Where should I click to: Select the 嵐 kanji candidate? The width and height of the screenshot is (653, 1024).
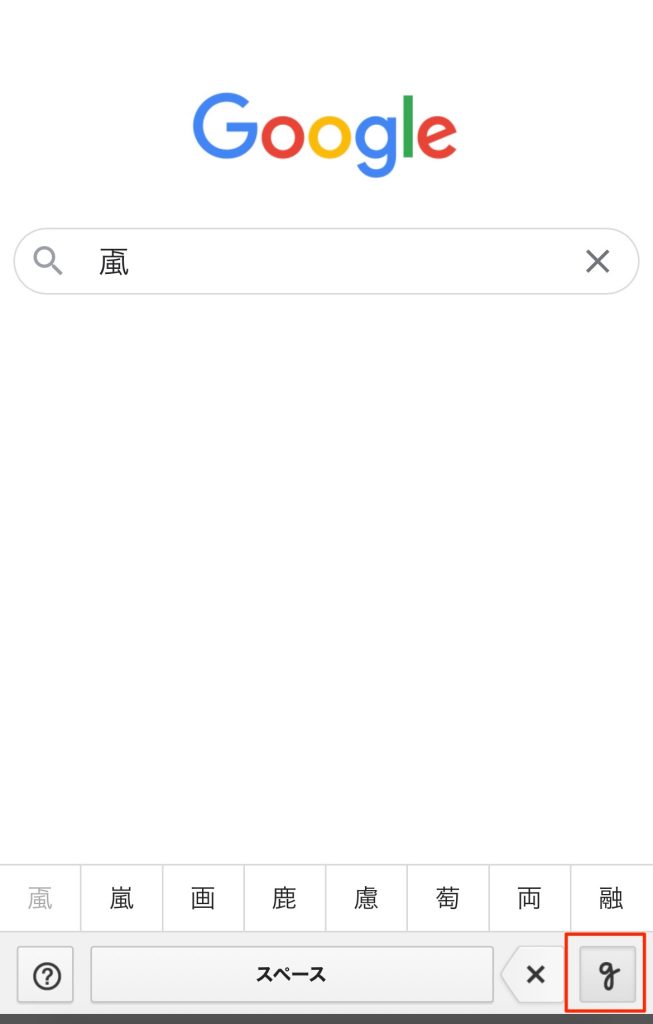(x=122, y=898)
